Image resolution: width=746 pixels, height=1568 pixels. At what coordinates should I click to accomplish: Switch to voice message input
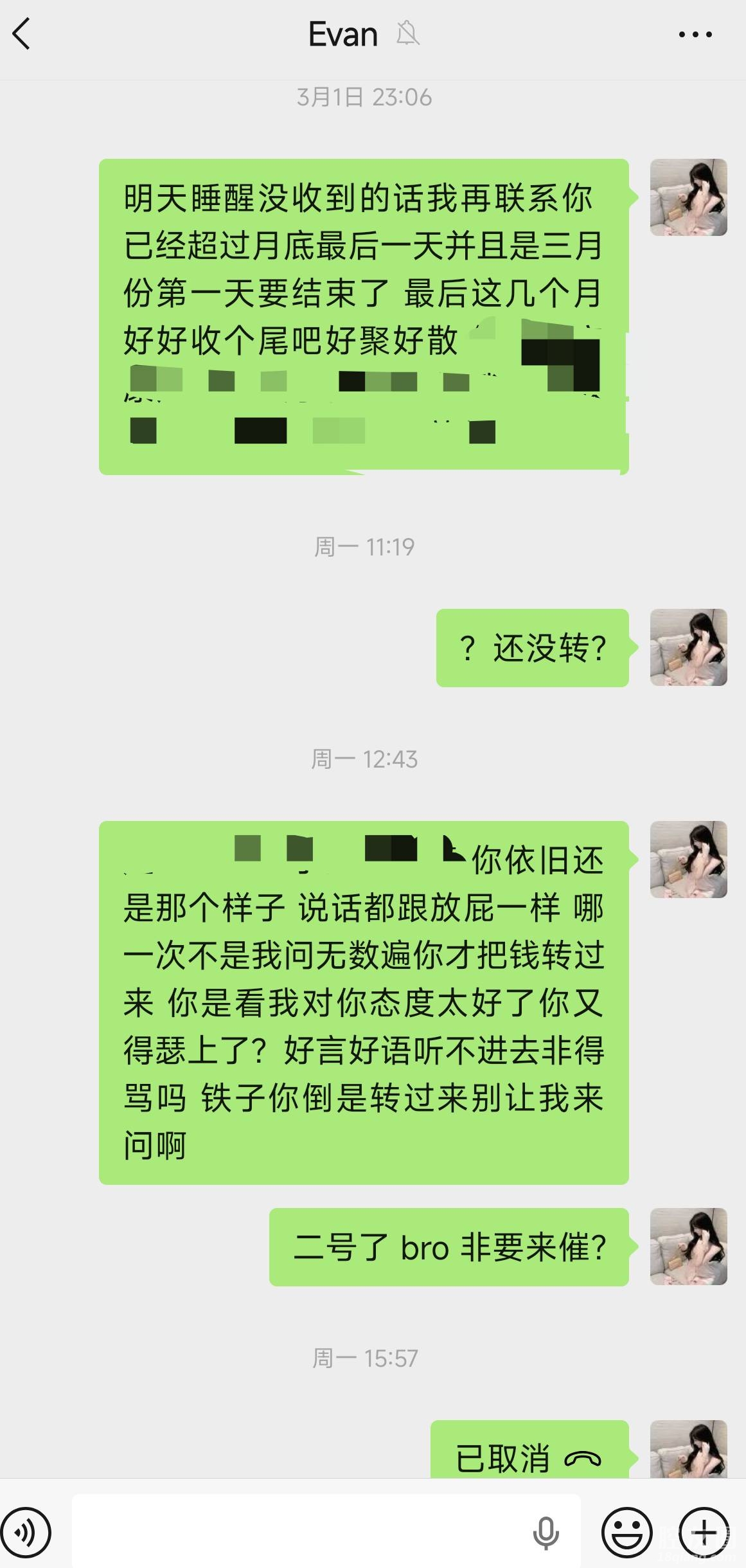(26, 1533)
